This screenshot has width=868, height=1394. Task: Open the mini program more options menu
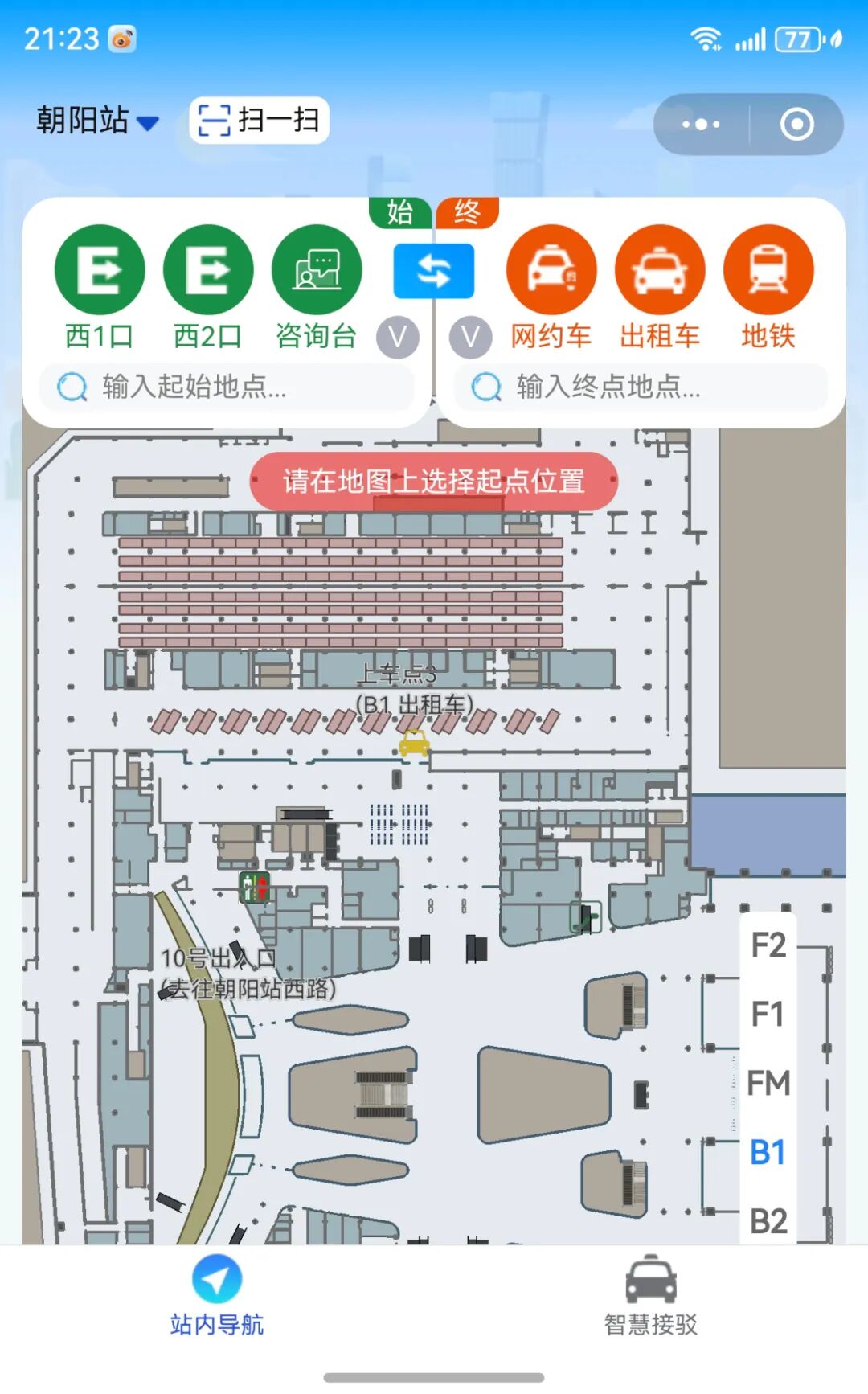tap(701, 125)
